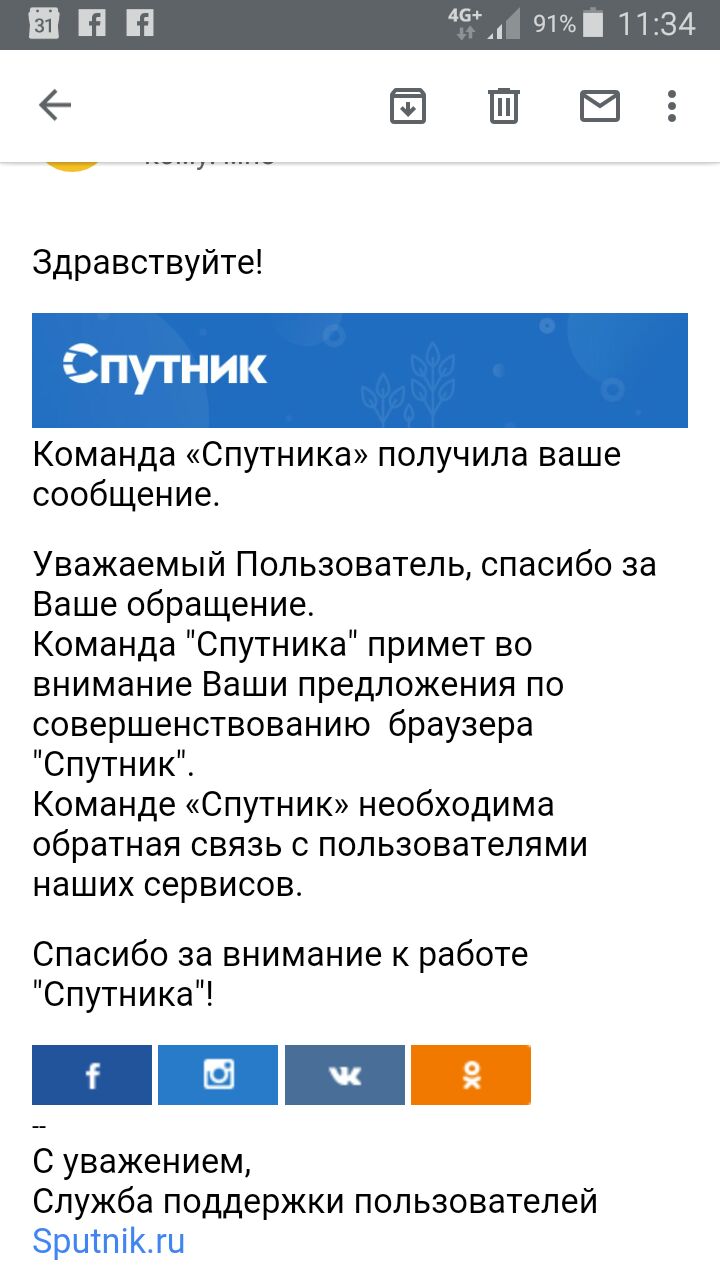The image size is (720, 1280).
Task: Open the Odnoklassniki social button
Action: (471, 1075)
